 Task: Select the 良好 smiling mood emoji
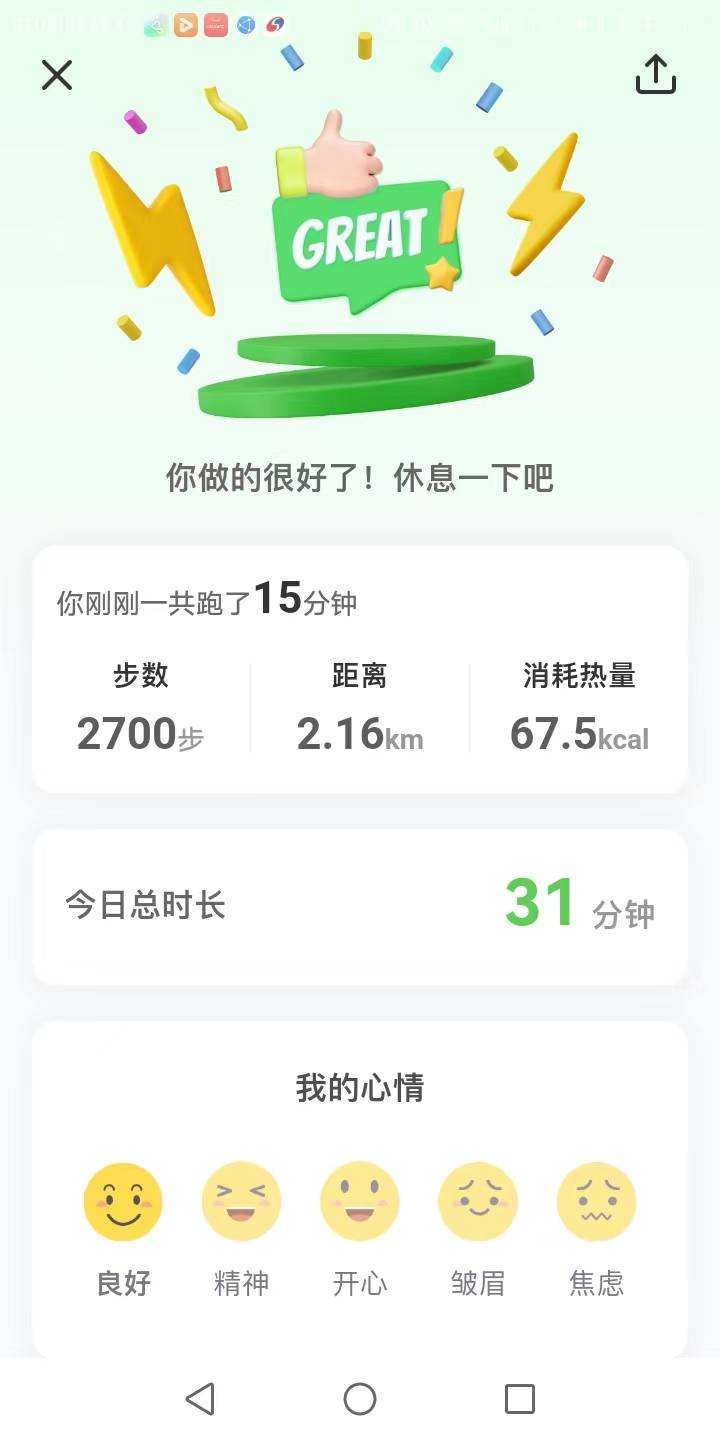click(122, 1201)
